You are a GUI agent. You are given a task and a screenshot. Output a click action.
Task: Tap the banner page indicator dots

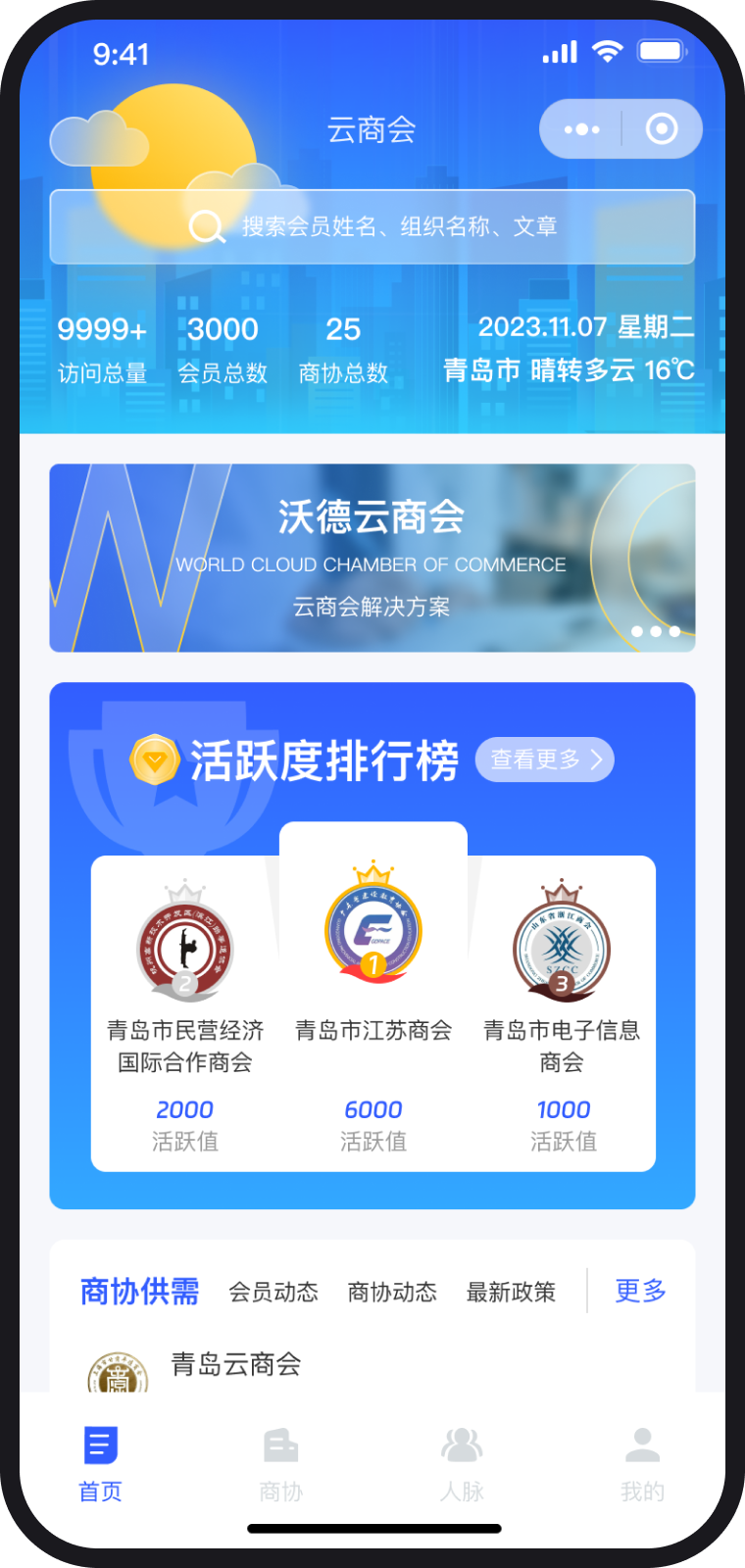point(656,631)
